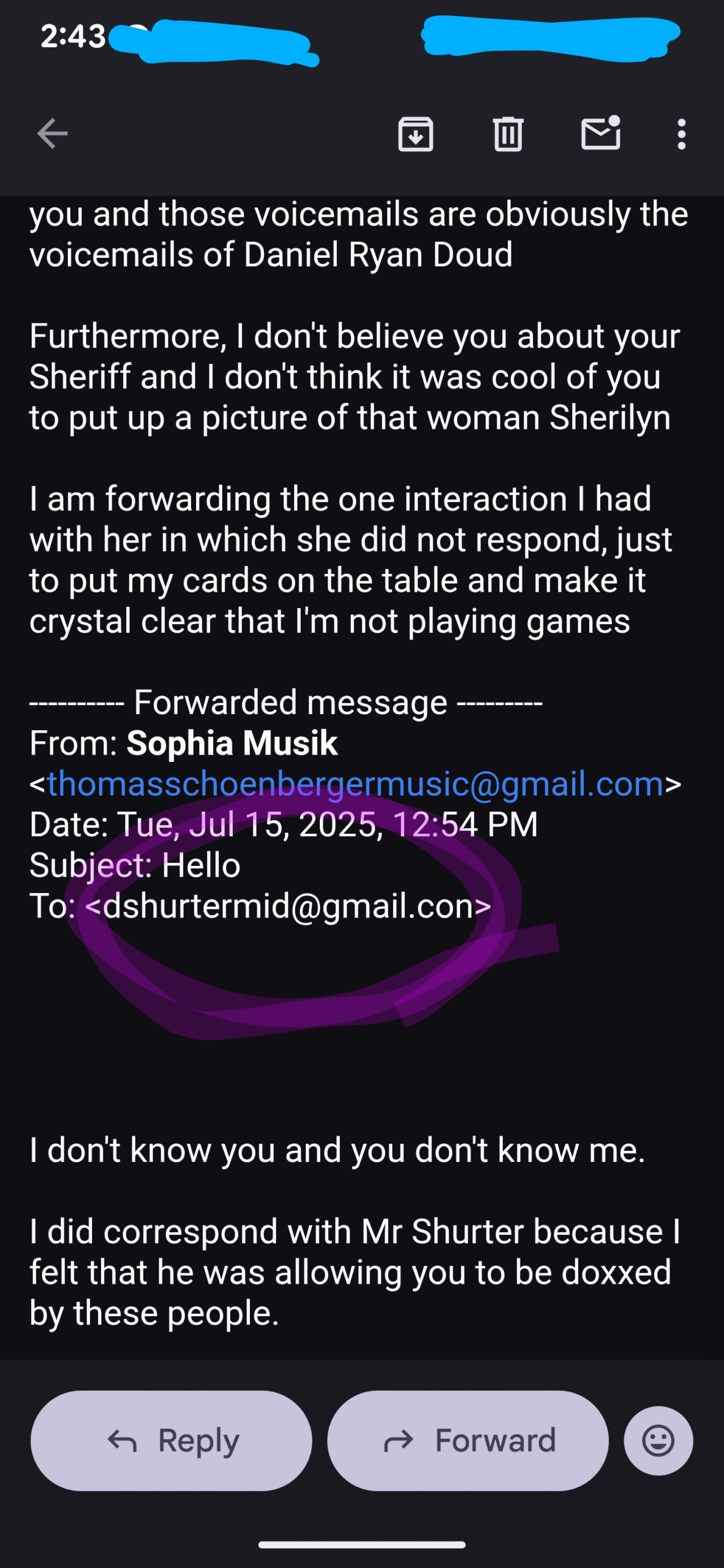Open the thomasschoenbergermusic@gmail.com address link

point(355,783)
